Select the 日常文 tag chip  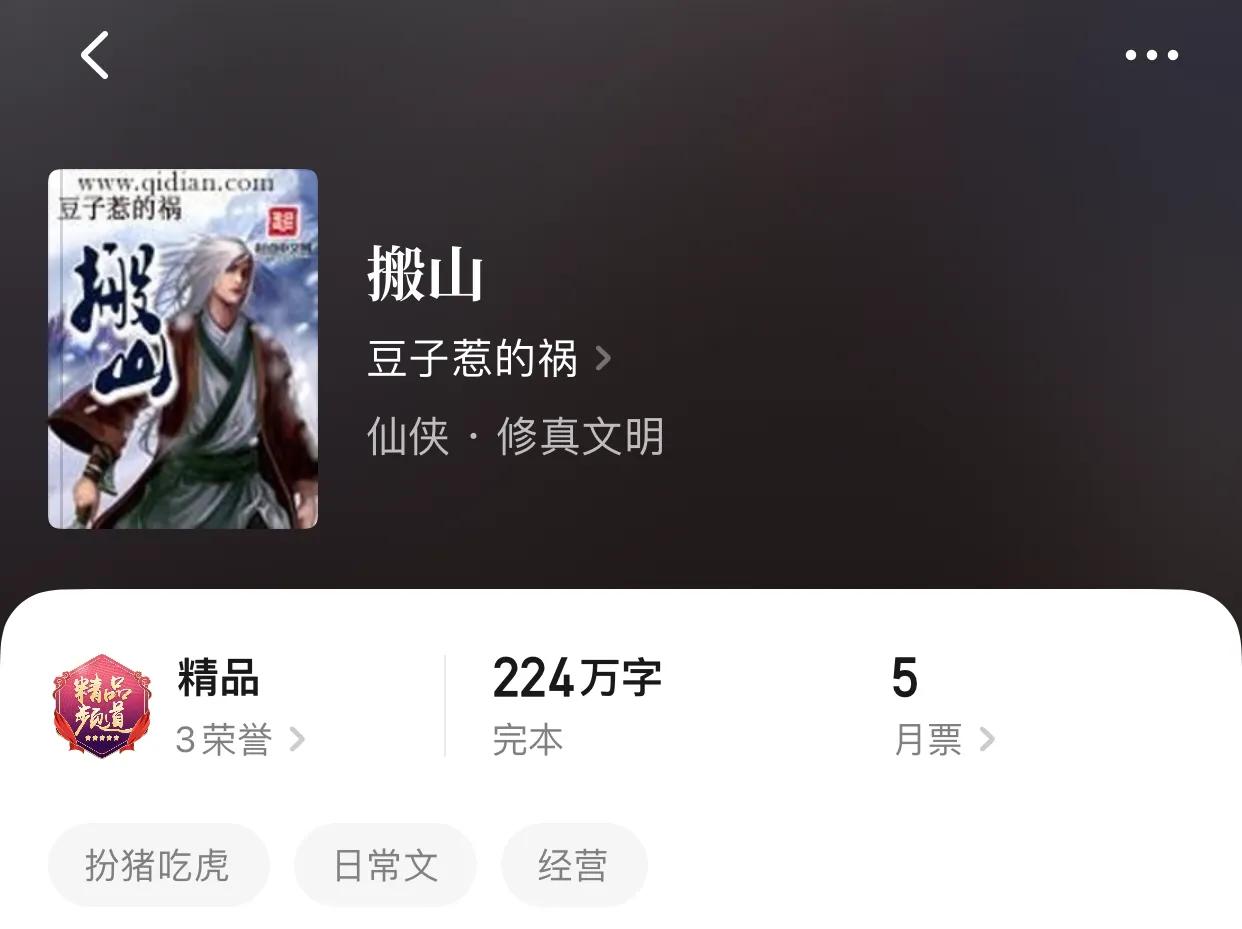[x=385, y=865]
